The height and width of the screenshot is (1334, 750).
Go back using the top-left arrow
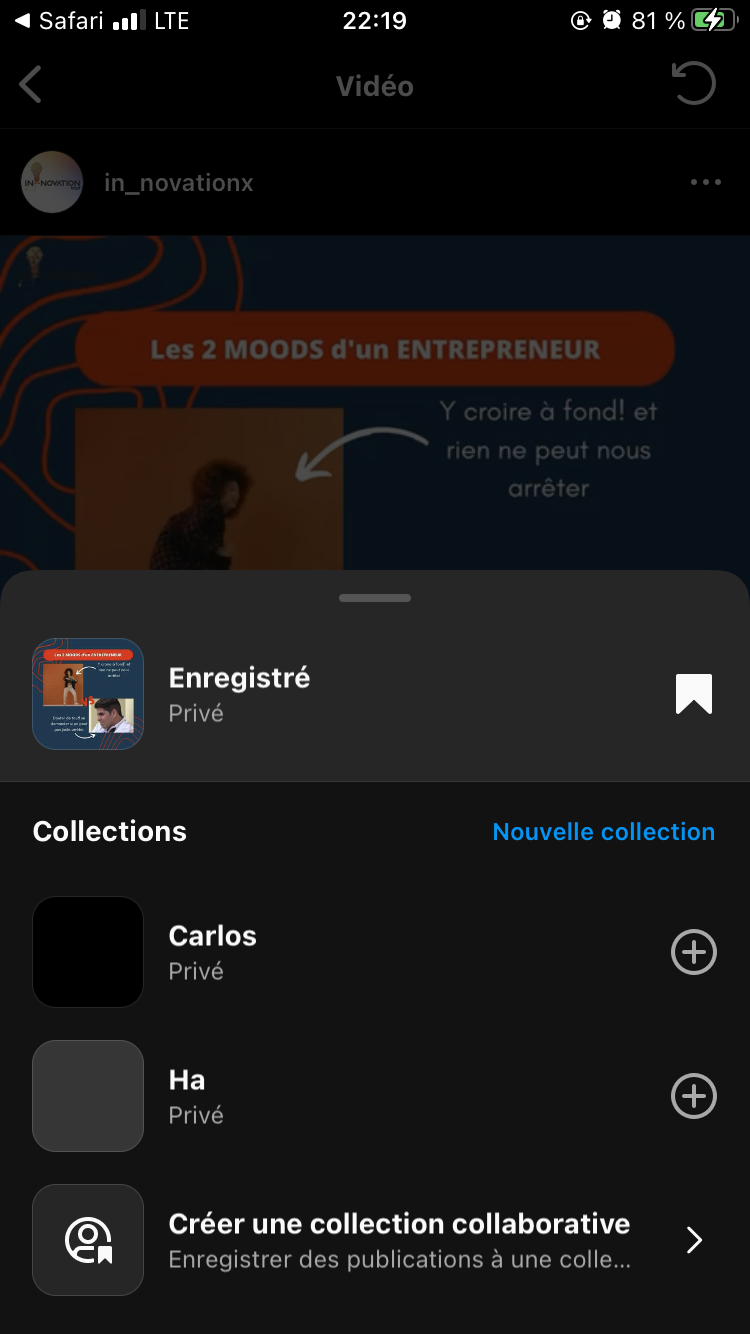pyautogui.click(x=31, y=86)
